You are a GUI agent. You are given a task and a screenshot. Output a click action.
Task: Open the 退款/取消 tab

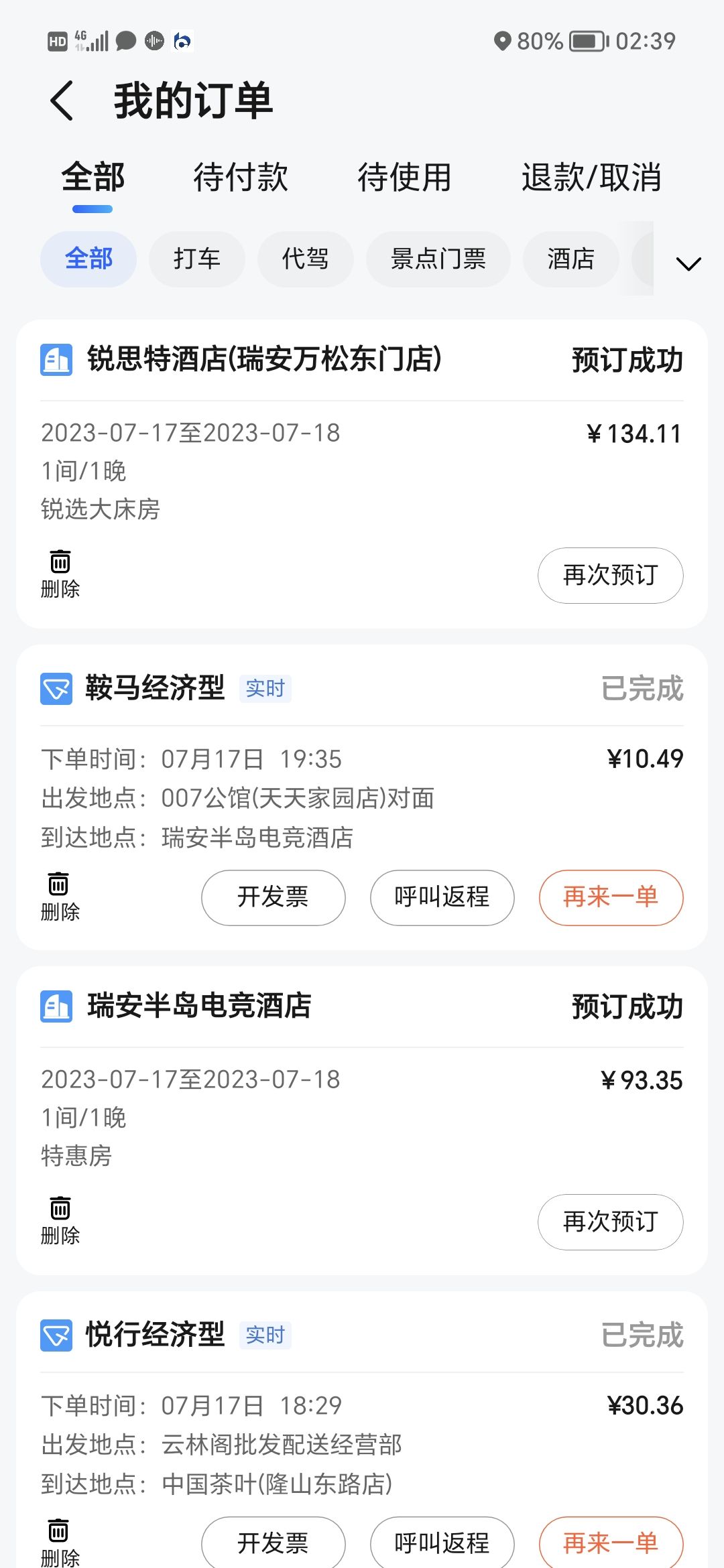[x=591, y=178]
